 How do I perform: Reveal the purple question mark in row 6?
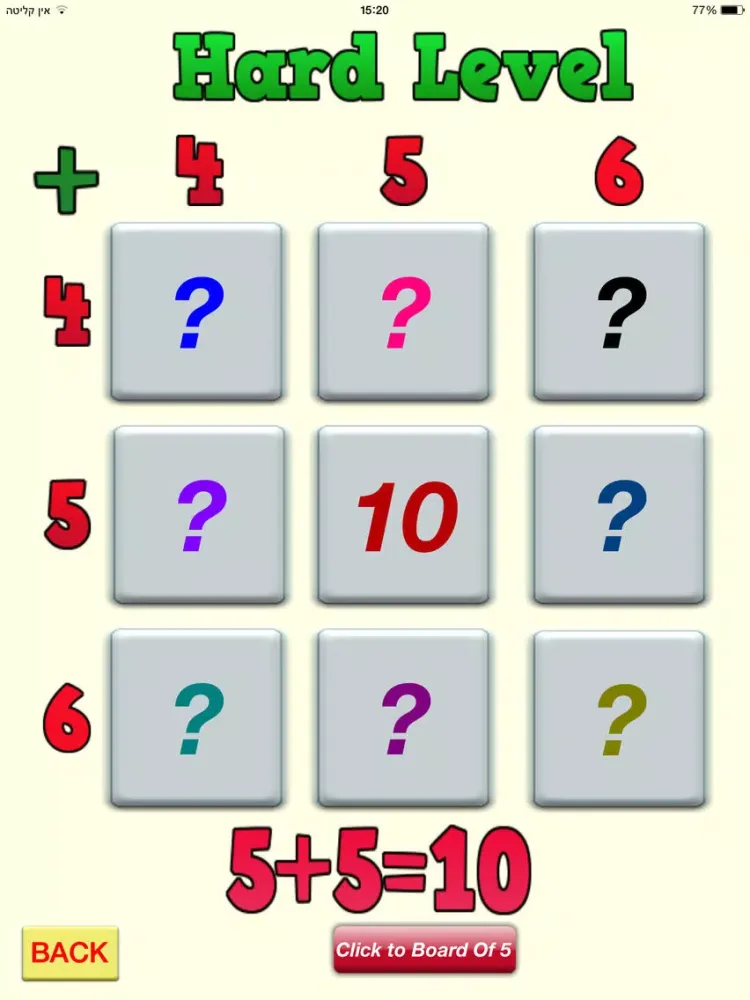[404, 719]
